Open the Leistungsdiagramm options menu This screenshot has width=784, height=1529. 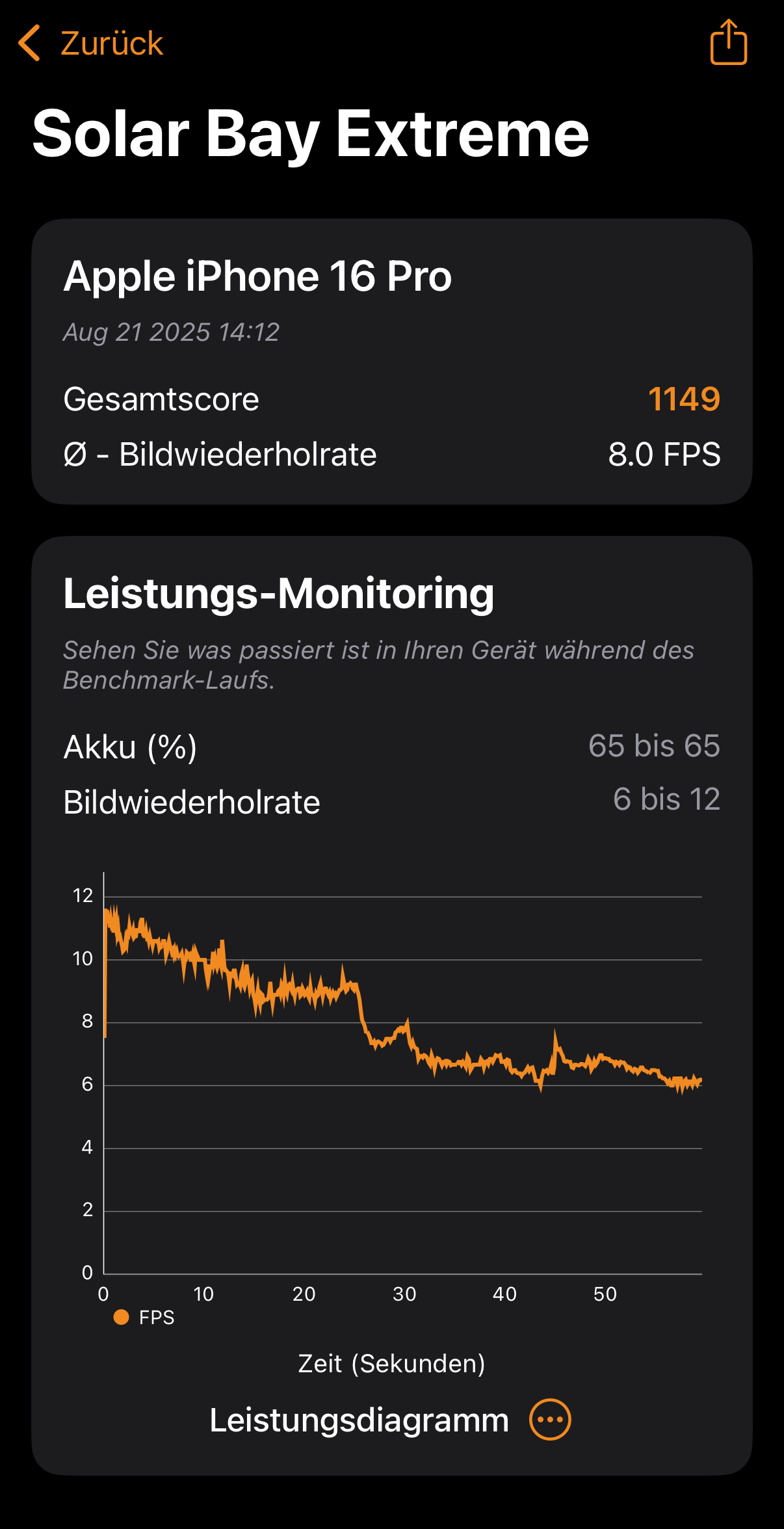click(x=550, y=1420)
